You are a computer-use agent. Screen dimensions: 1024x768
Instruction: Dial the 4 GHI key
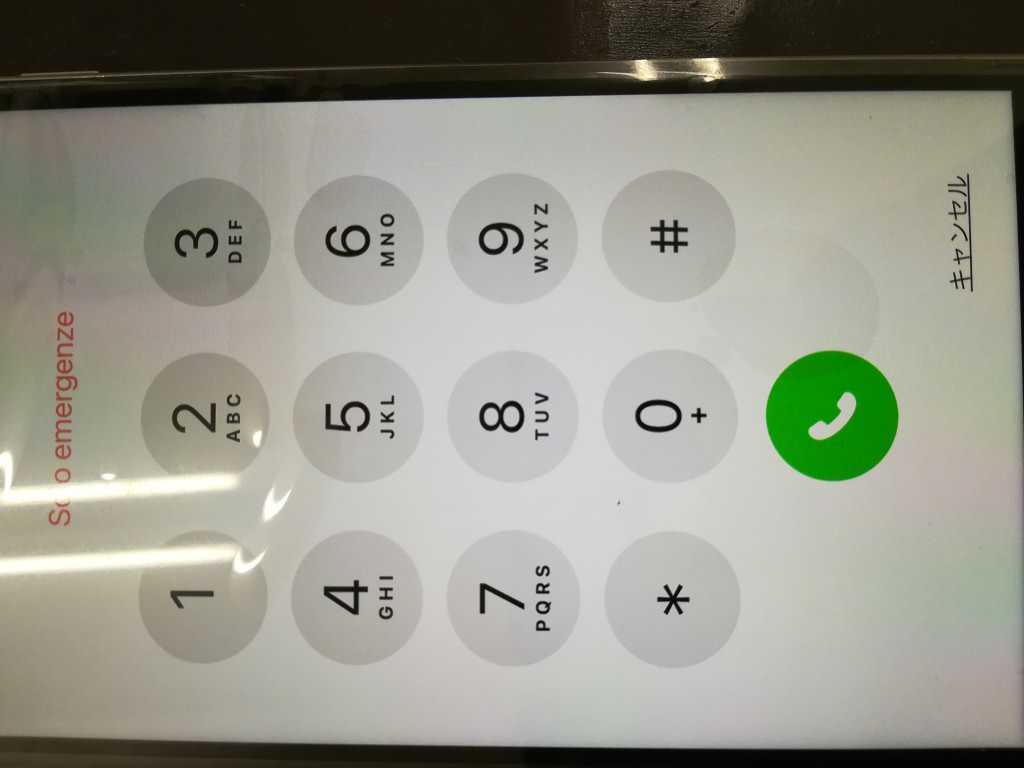[356, 598]
